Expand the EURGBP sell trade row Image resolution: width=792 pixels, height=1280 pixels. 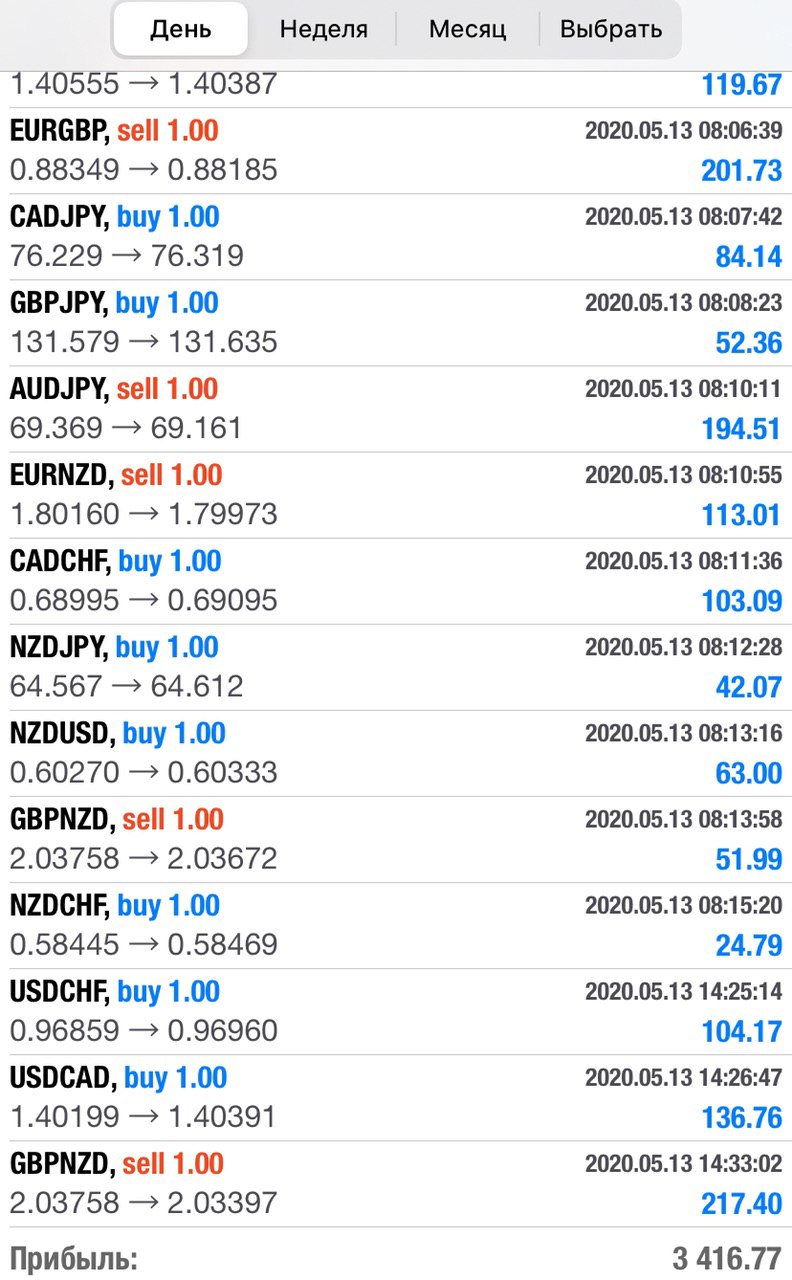pos(396,151)
